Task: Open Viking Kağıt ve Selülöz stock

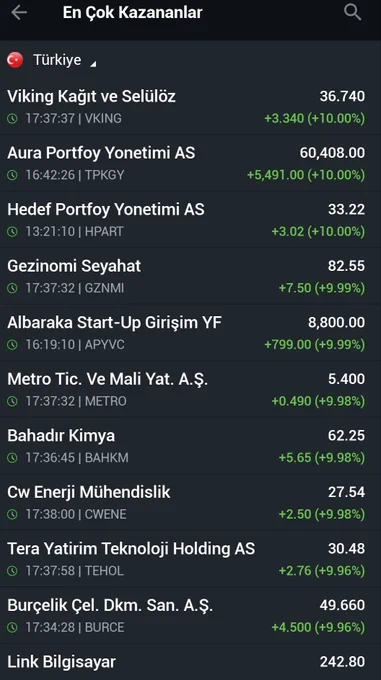Action: [190, 106]
